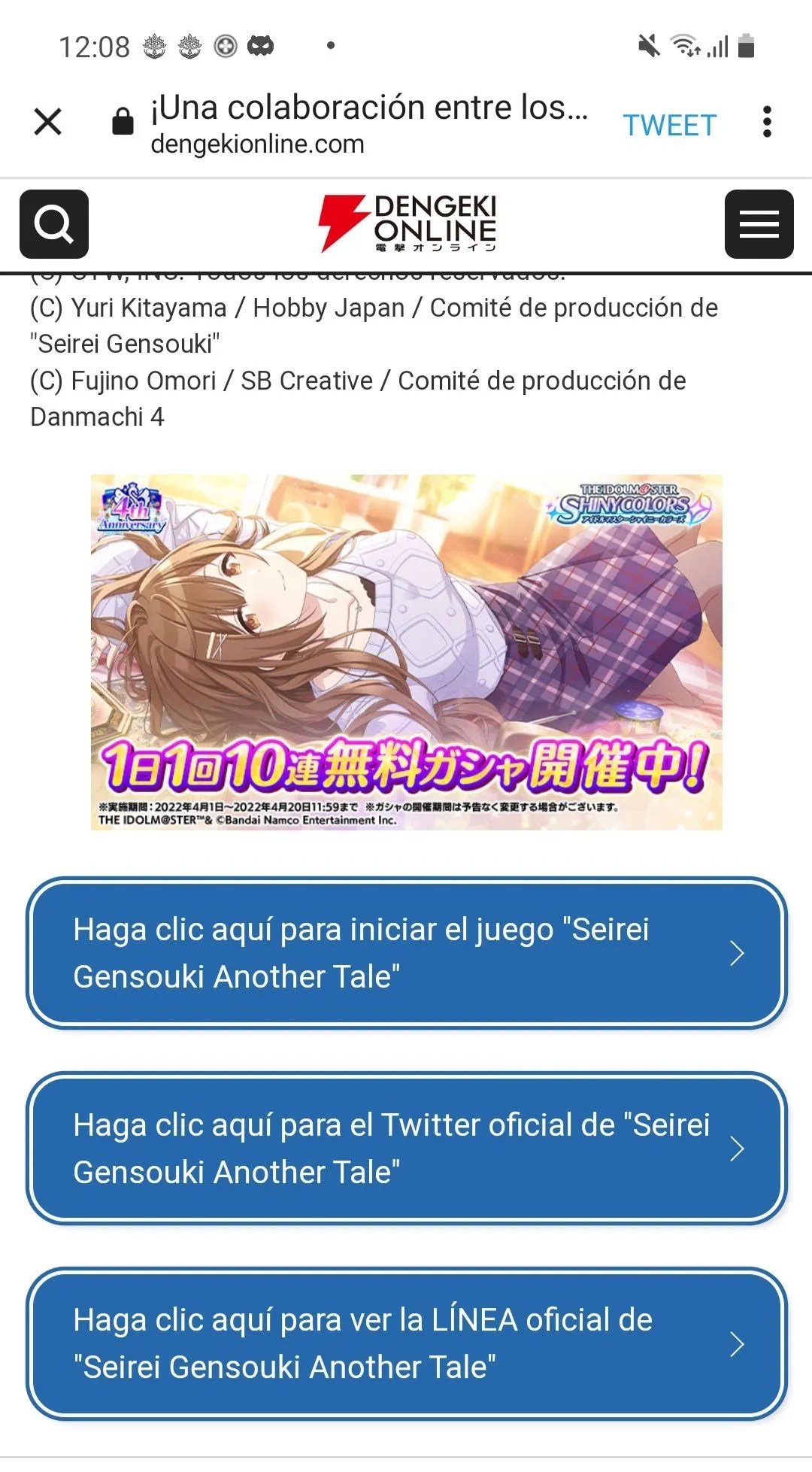Visit the official Twitter of Seirei Gensouki
The height and width of the screenshot is (1472, 812).
coord(406,1148)
